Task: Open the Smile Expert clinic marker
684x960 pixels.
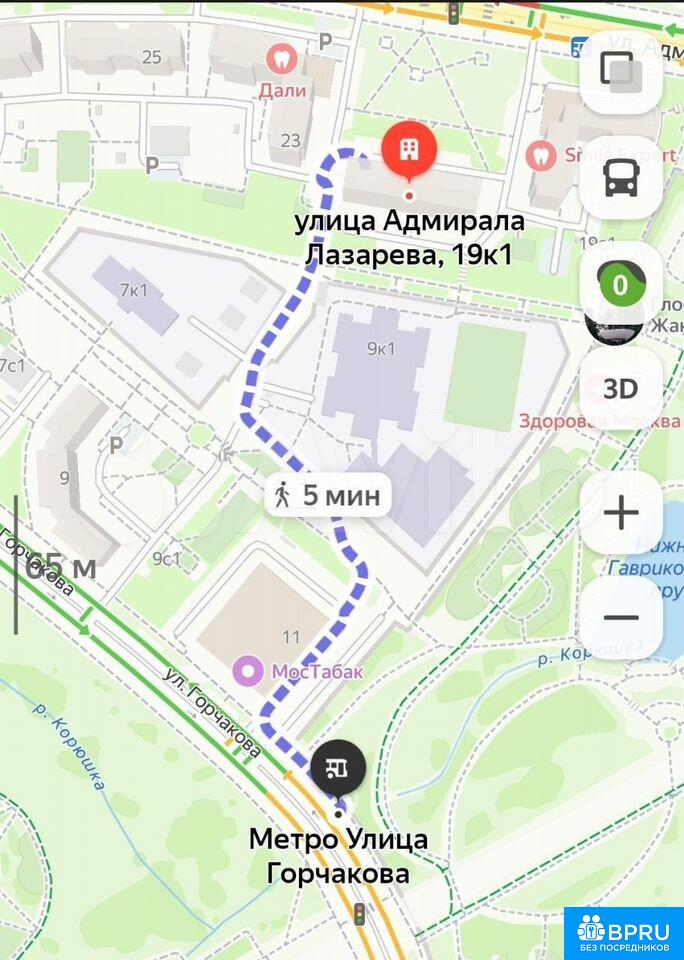Action: [541, 154]
